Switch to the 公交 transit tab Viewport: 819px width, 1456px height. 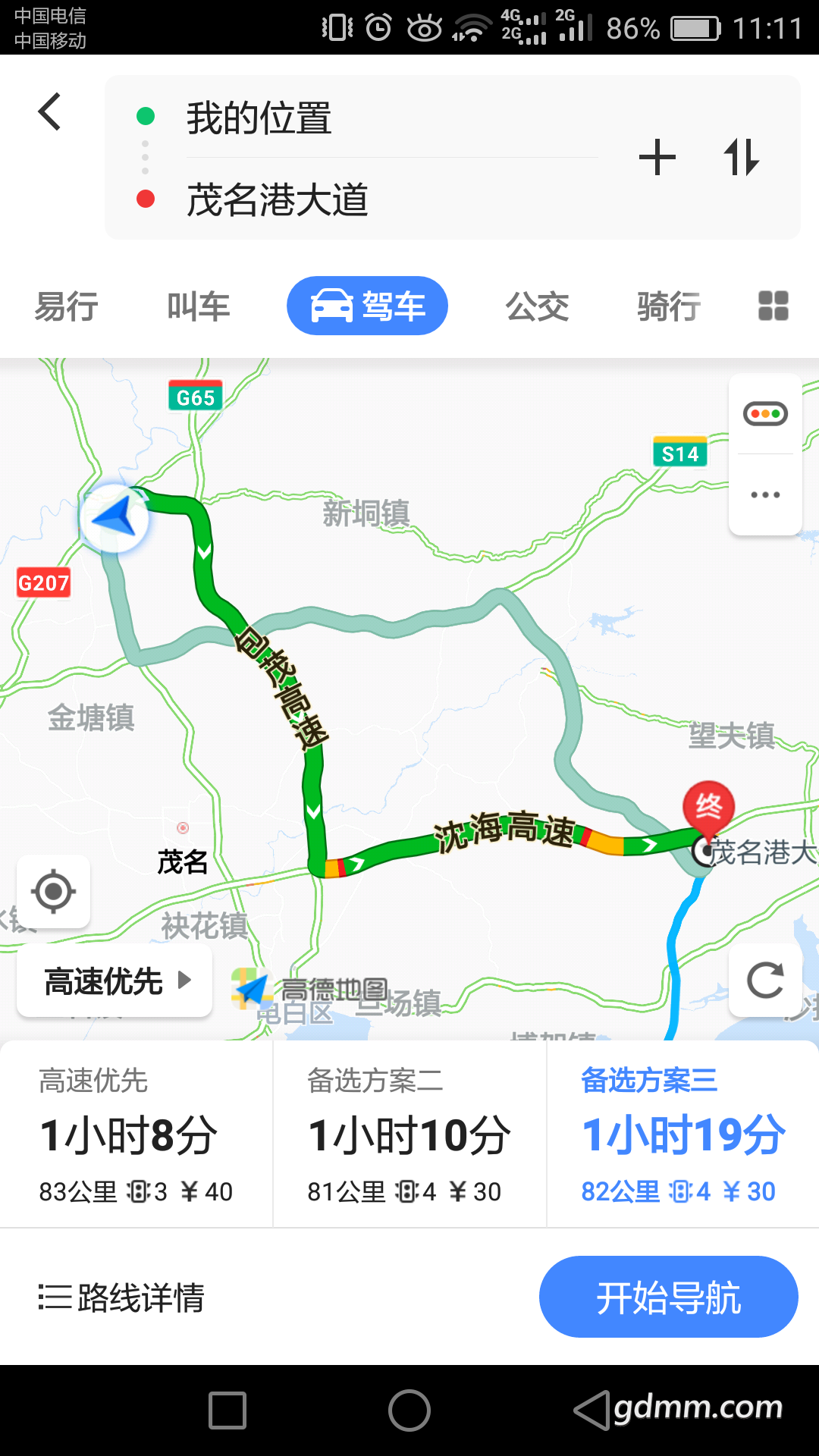[x=536, y=305]
